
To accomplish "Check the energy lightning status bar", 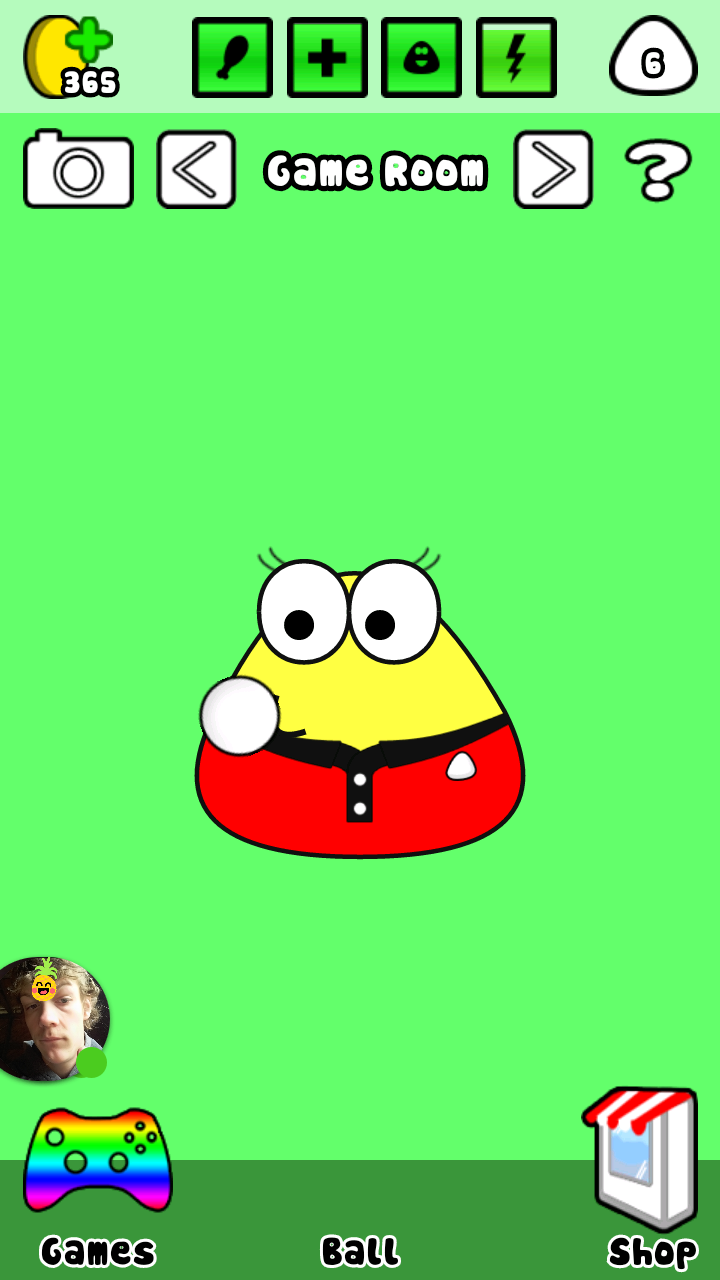I will coord(516,58).
